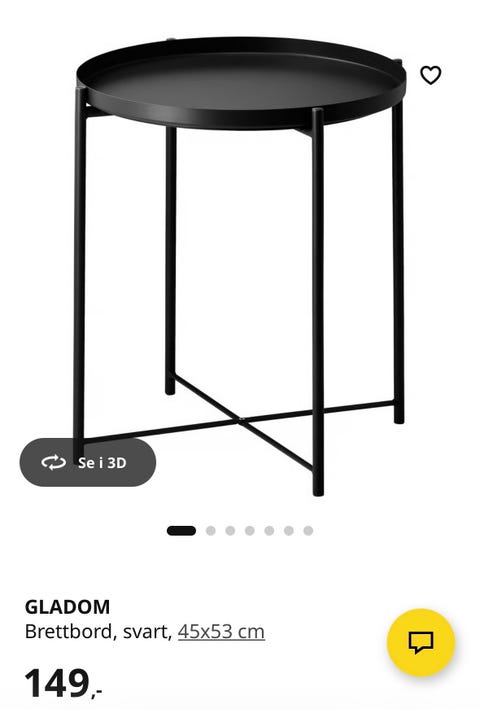This screenshot has width=480, height=709.
Task: Open the yellow chat bubble button
Action: click(421, 643)
